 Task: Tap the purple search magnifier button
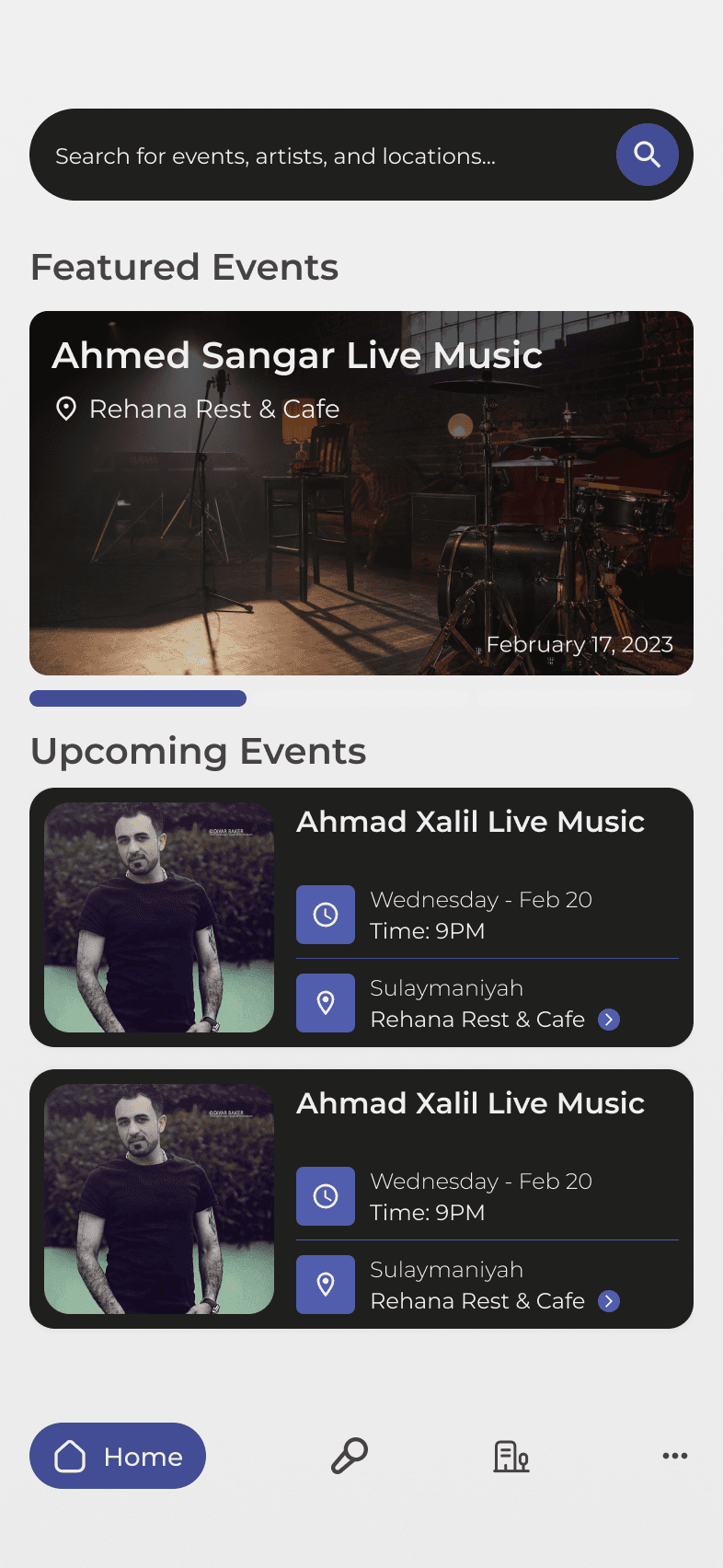tap(647, 155)
